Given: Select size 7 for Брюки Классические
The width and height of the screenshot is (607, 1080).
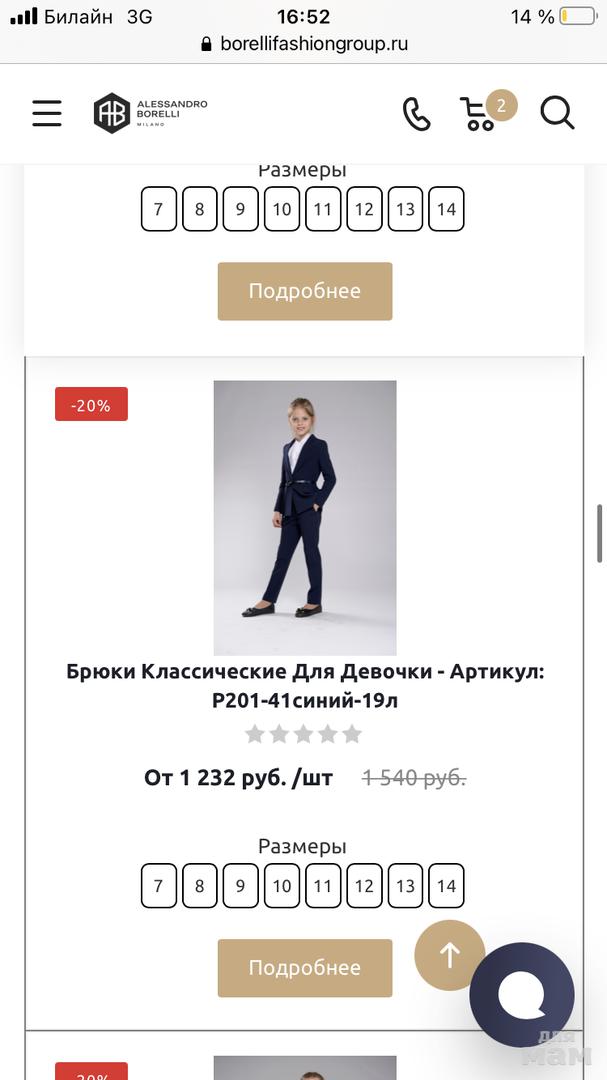Looking at the screenshot, I should [158, 886].
